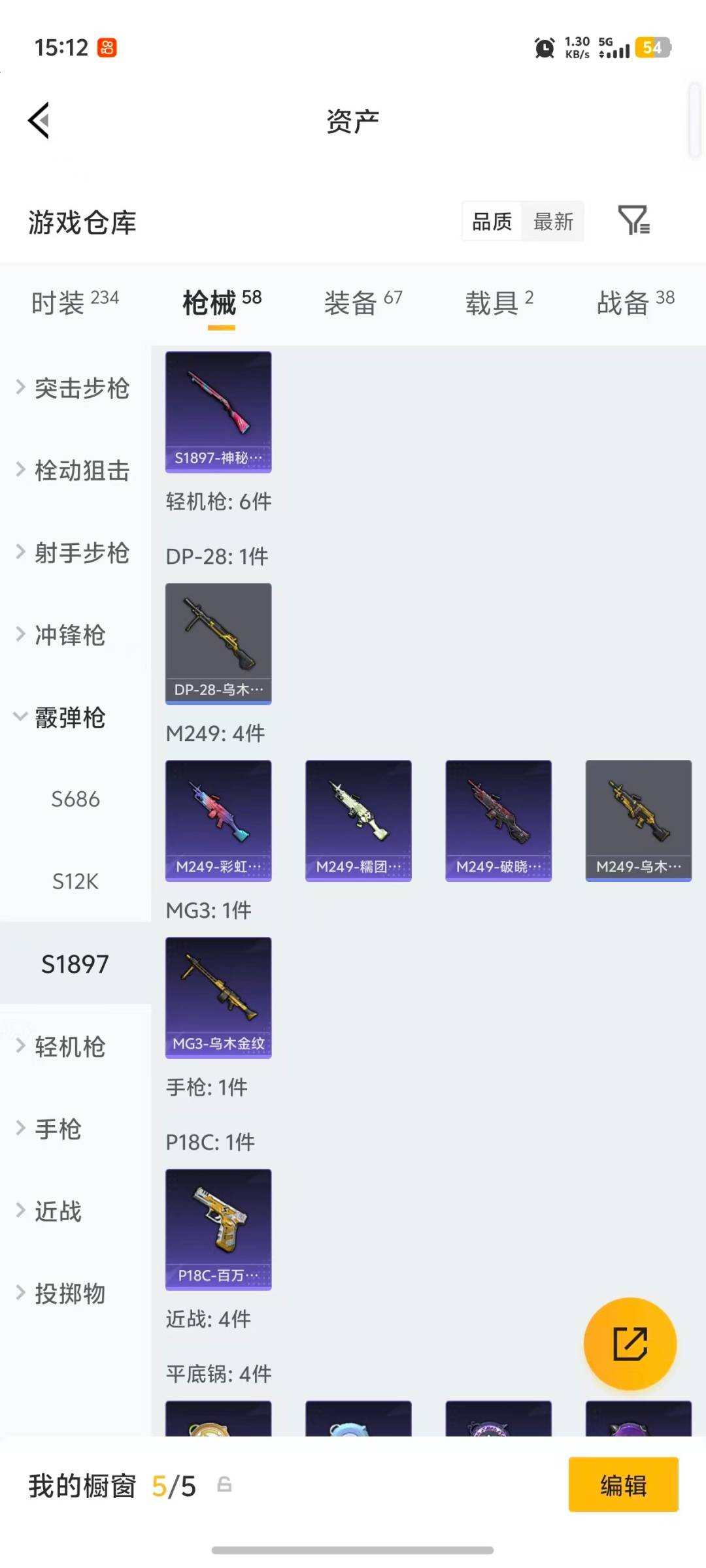Tap 我的橱窗 5/5 label

(111, 1485)
